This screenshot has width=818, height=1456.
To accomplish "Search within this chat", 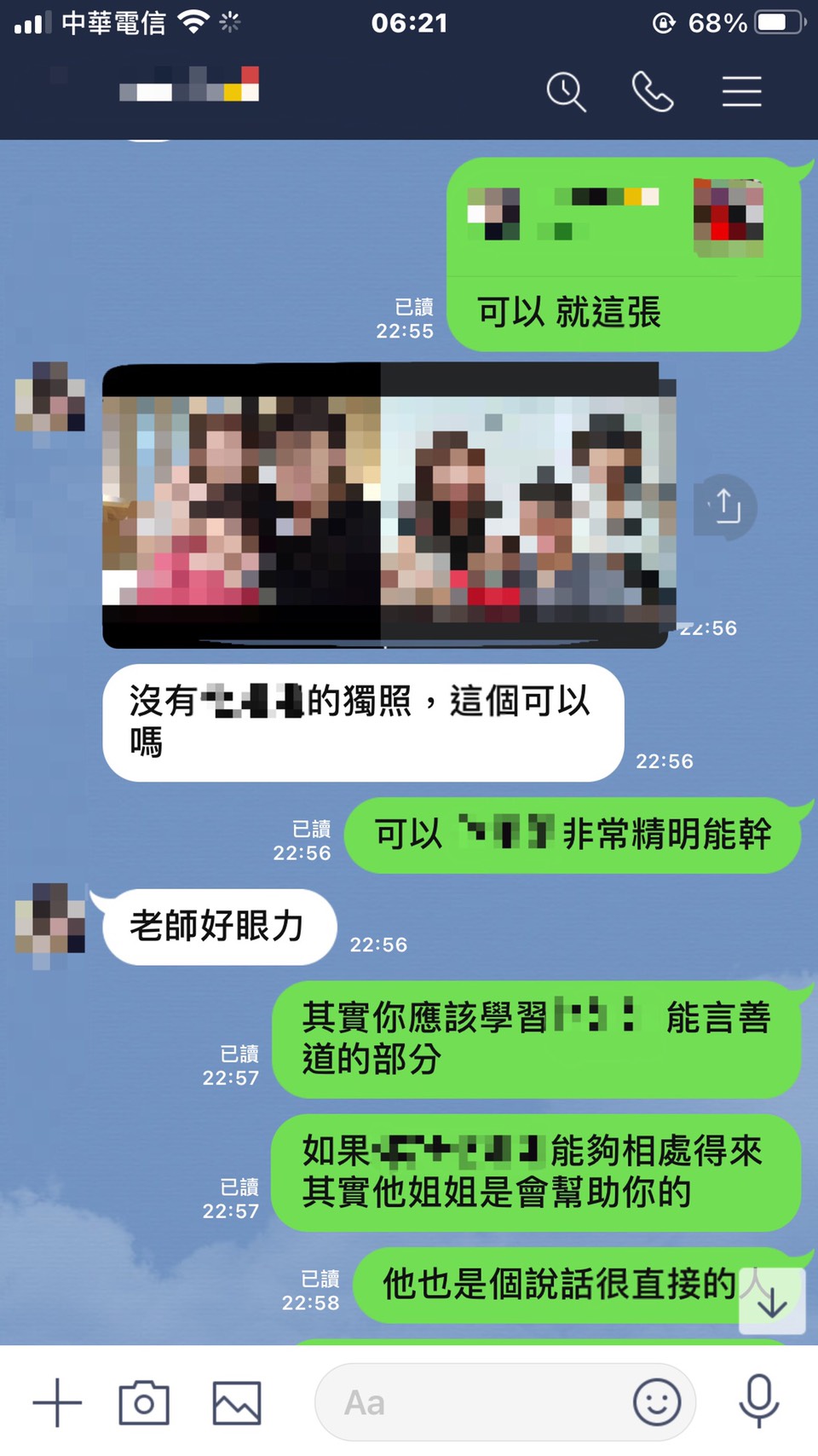I will [566, 91].
